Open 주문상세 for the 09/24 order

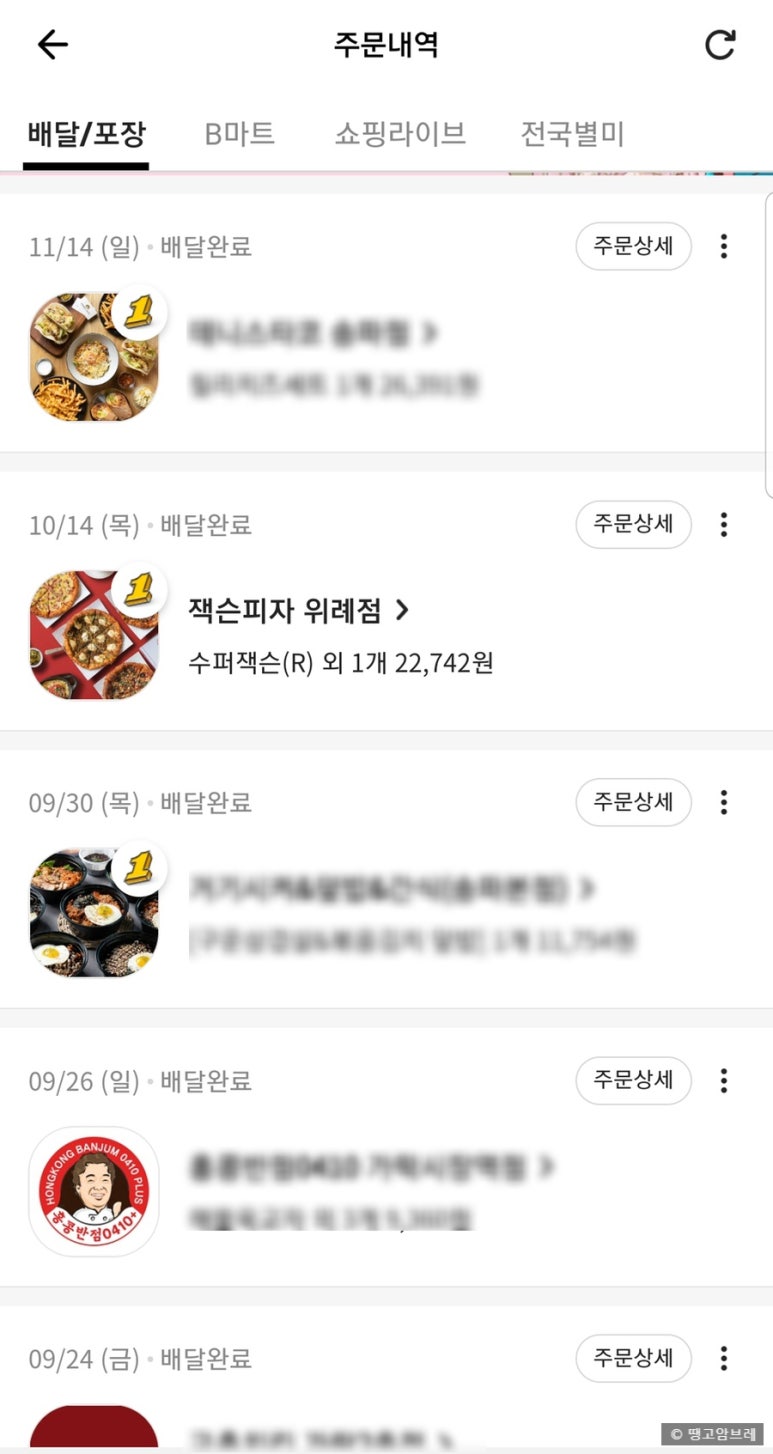click(x=633, y=1358)
